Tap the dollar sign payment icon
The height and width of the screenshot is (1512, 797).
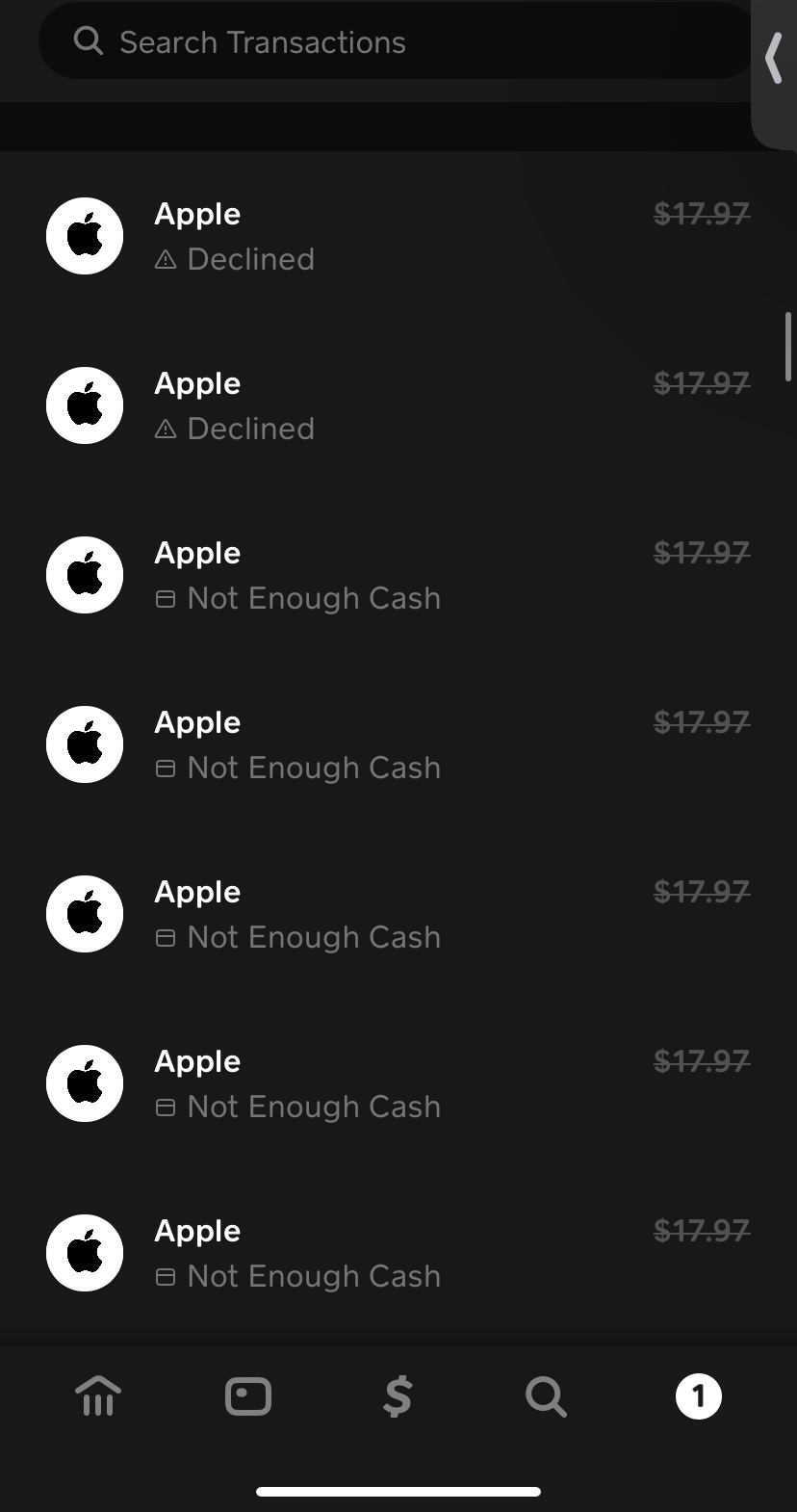(x=398, y=1395)
